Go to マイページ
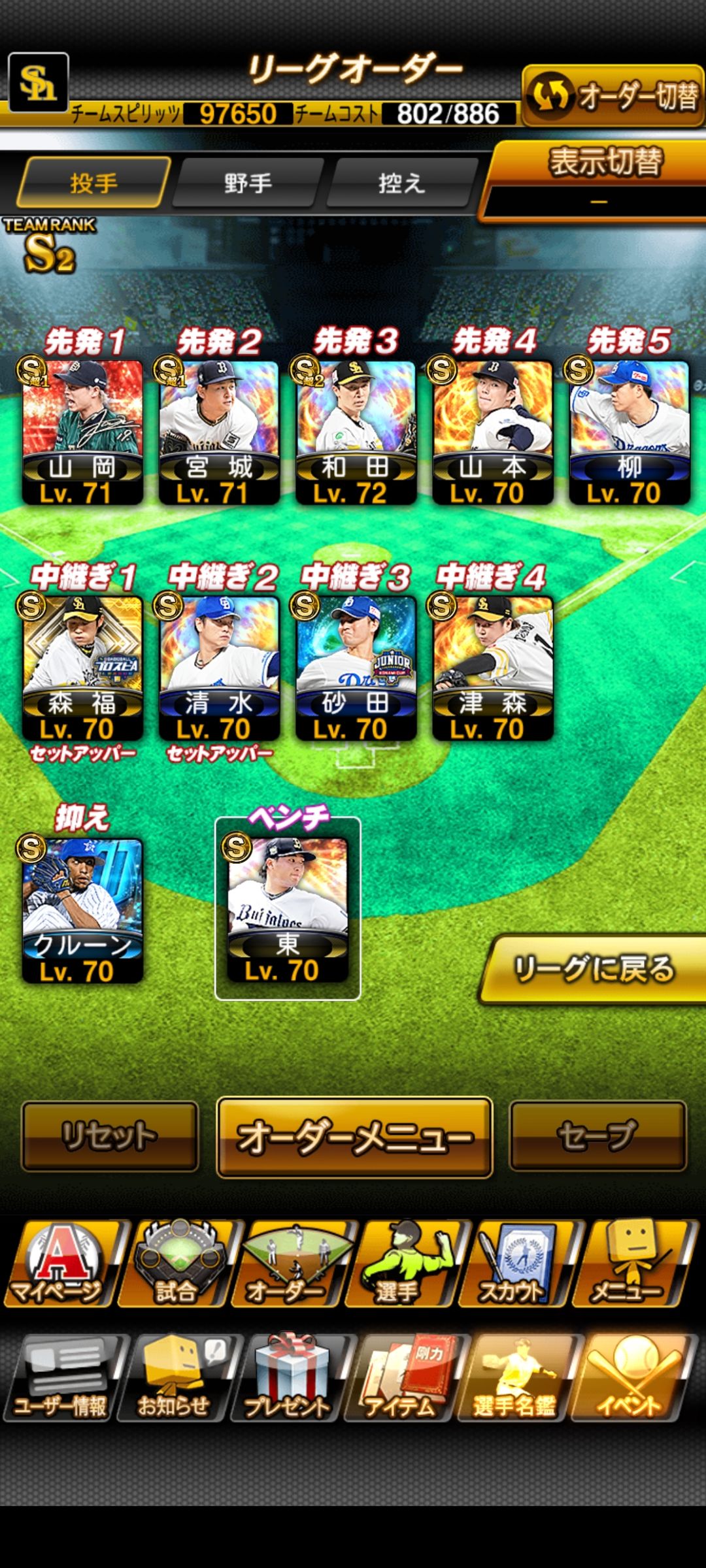 pos(60,1264)
